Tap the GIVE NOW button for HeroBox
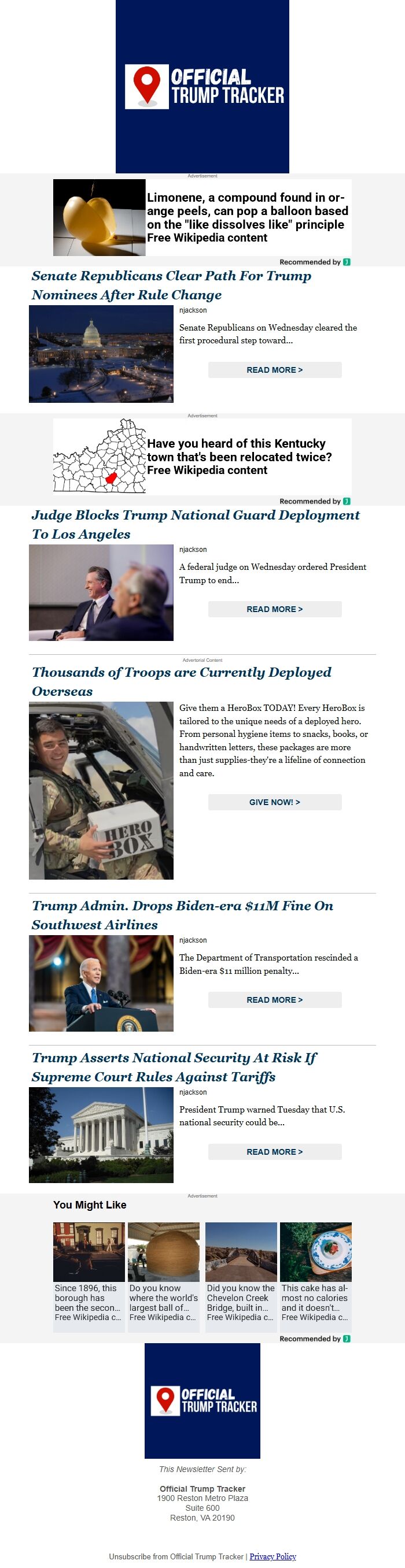405x1568 pixels. point(275,802)
